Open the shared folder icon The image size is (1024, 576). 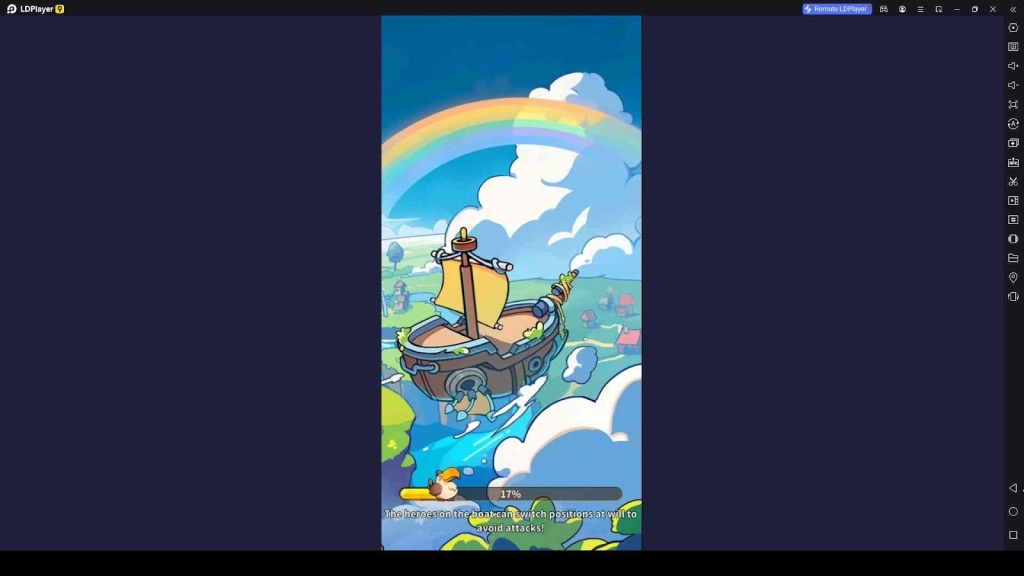pyautogui.click(x=1013, y=258)
